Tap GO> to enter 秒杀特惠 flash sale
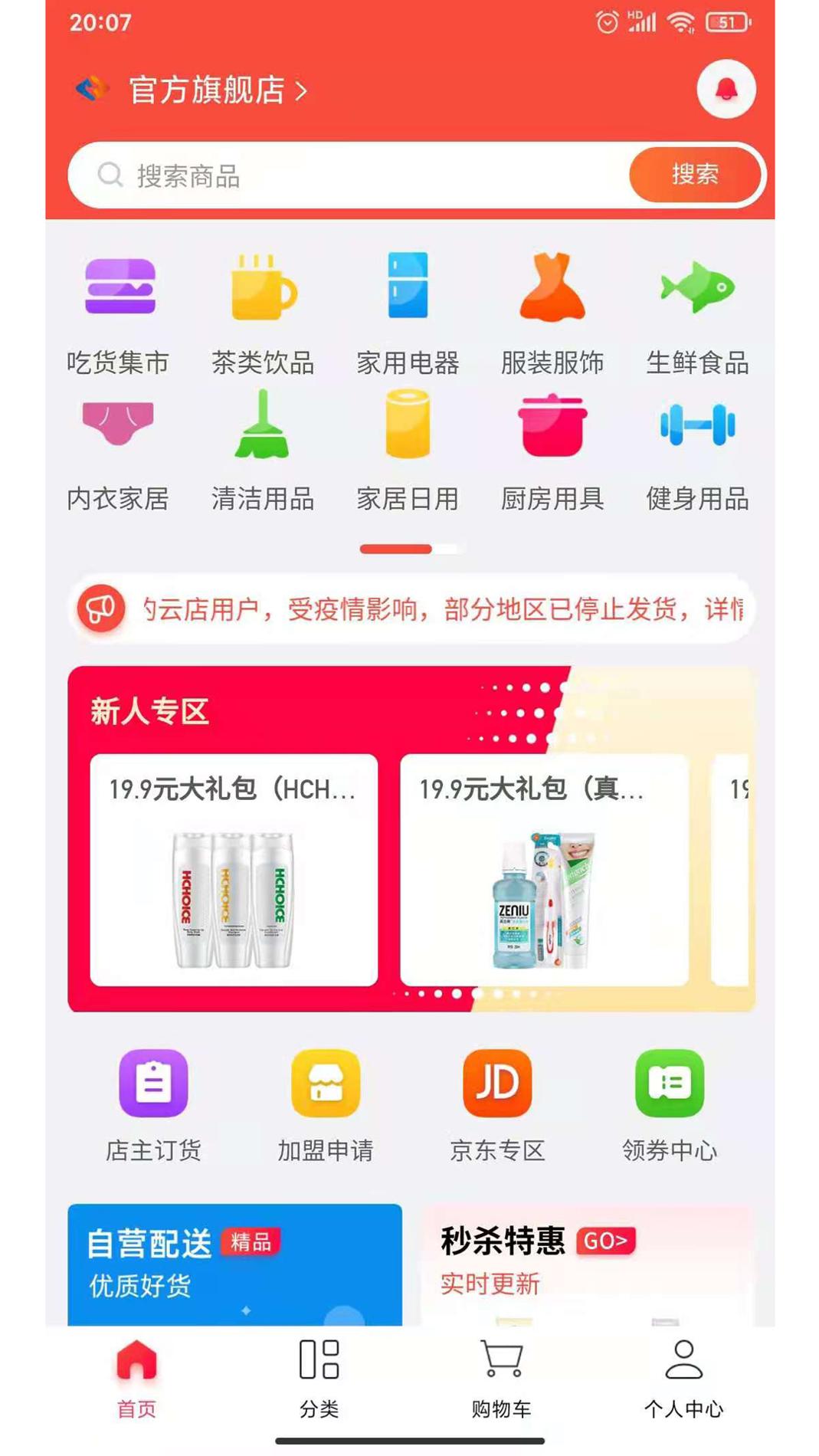The width and height of the screenshot is (819, 1456). pyautogui.click(x=604, y=1238)
